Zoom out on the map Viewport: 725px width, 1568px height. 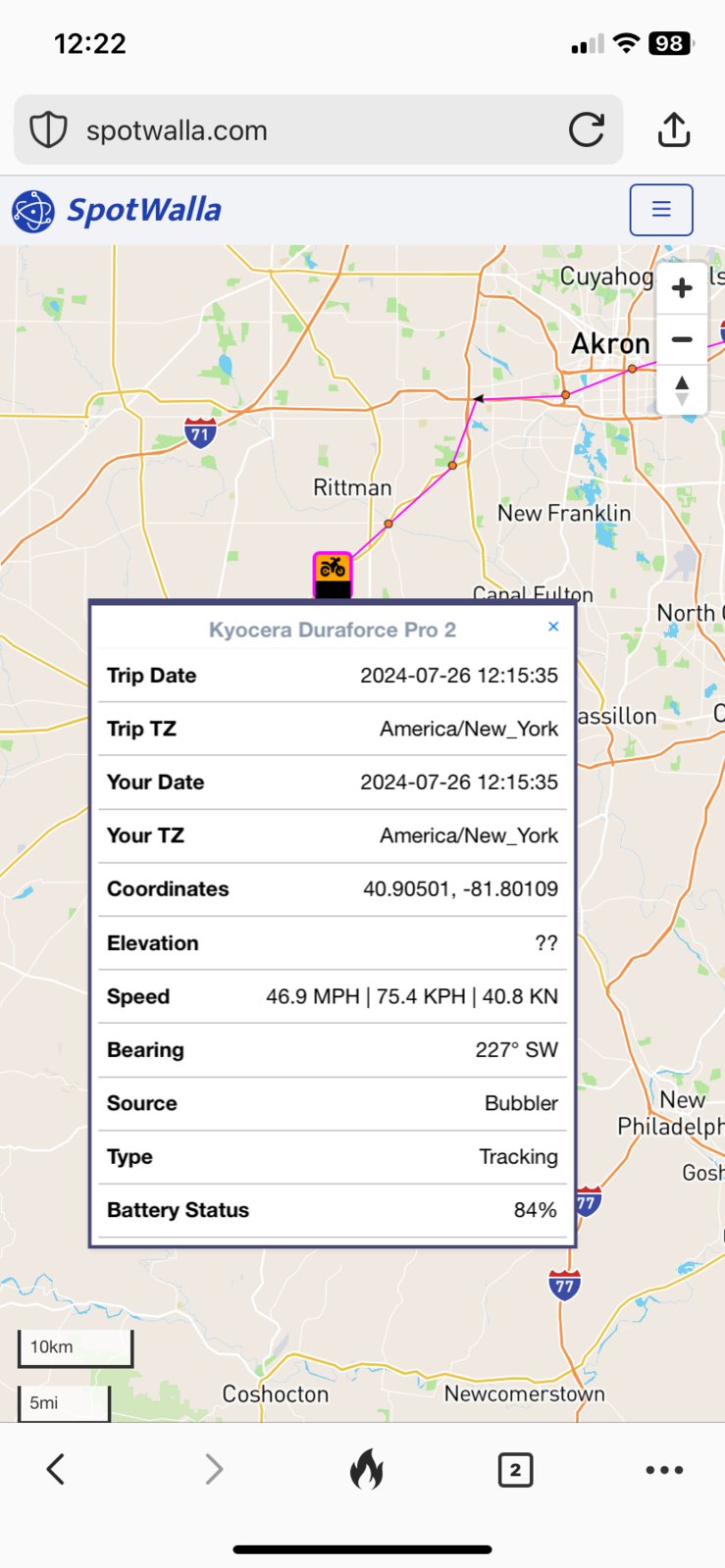point(682,339)
